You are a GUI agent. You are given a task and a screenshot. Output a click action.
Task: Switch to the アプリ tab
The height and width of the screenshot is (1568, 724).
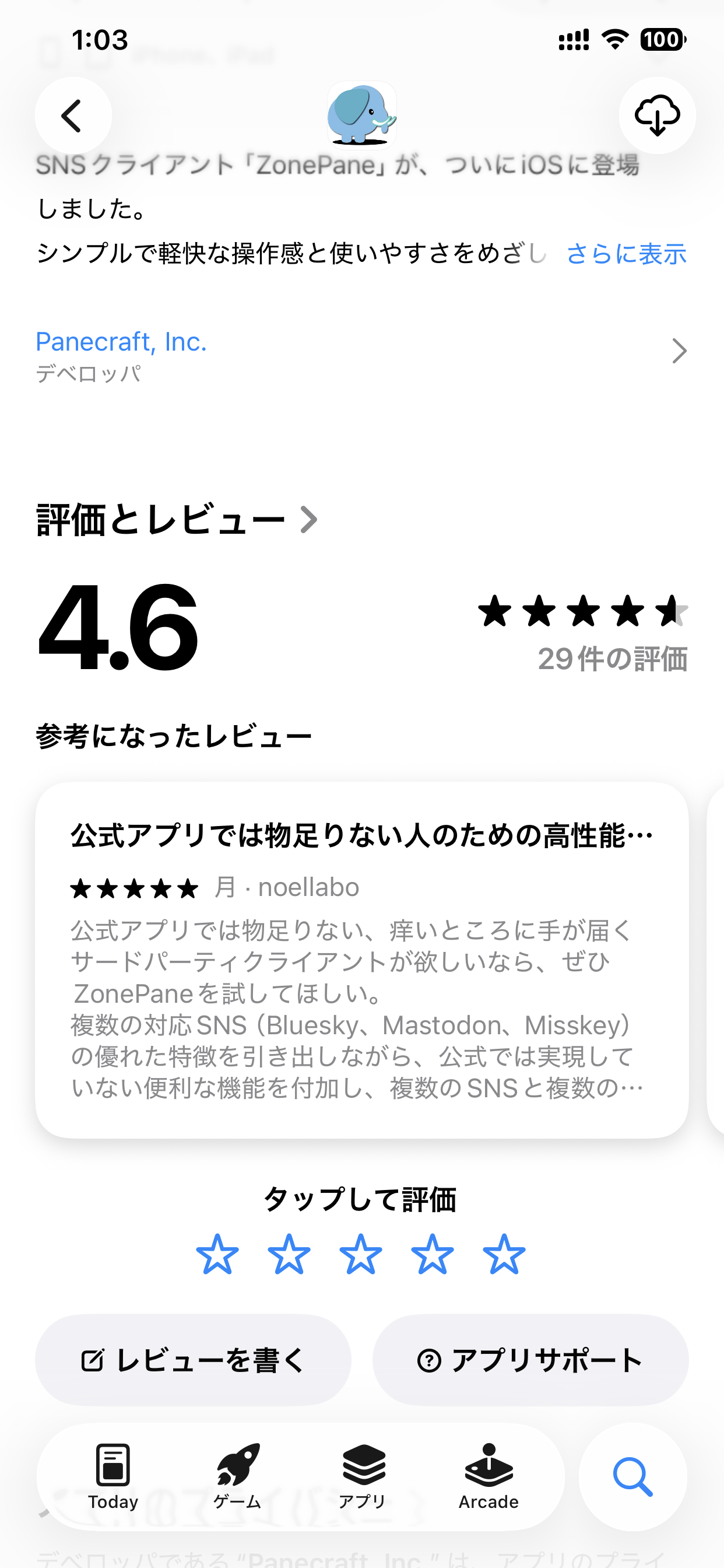(x=363, y=1476)
